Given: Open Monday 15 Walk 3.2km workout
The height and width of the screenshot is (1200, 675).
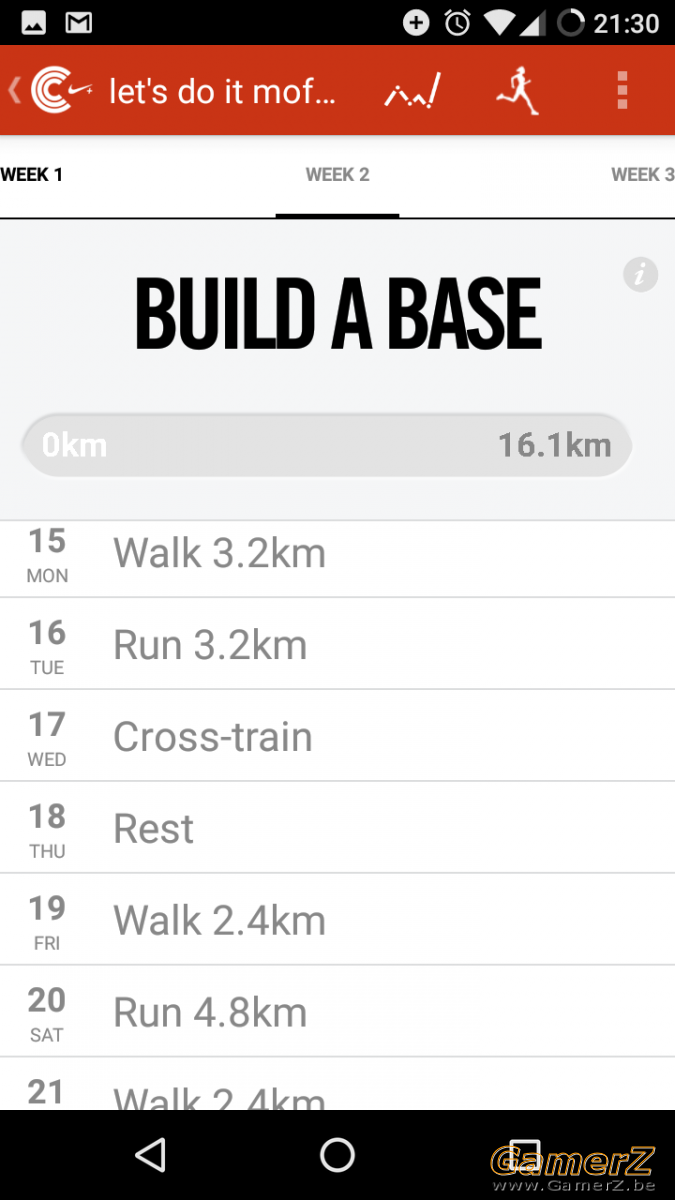Looking at the screenshot, I should 337,558.
